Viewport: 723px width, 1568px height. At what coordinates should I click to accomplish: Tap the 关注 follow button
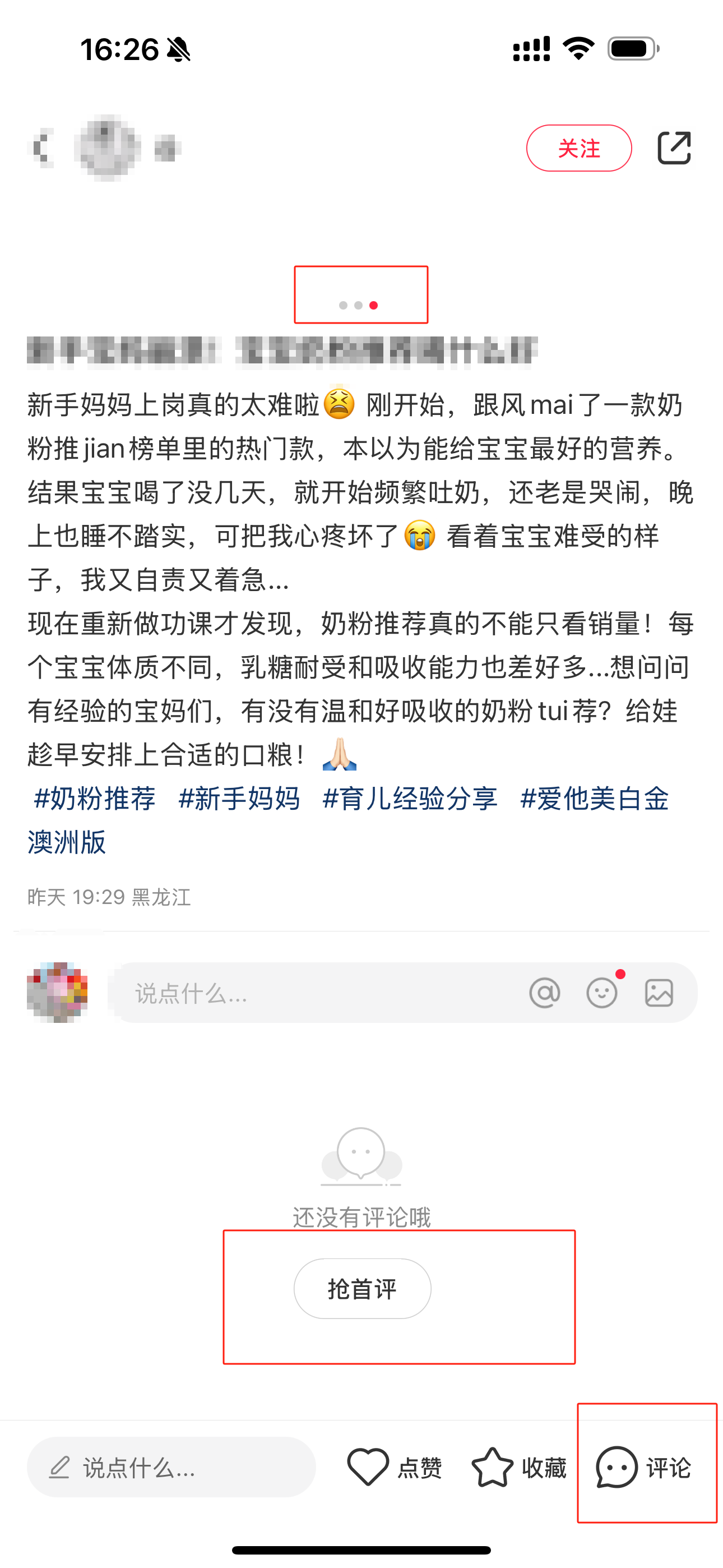point(579,148)
